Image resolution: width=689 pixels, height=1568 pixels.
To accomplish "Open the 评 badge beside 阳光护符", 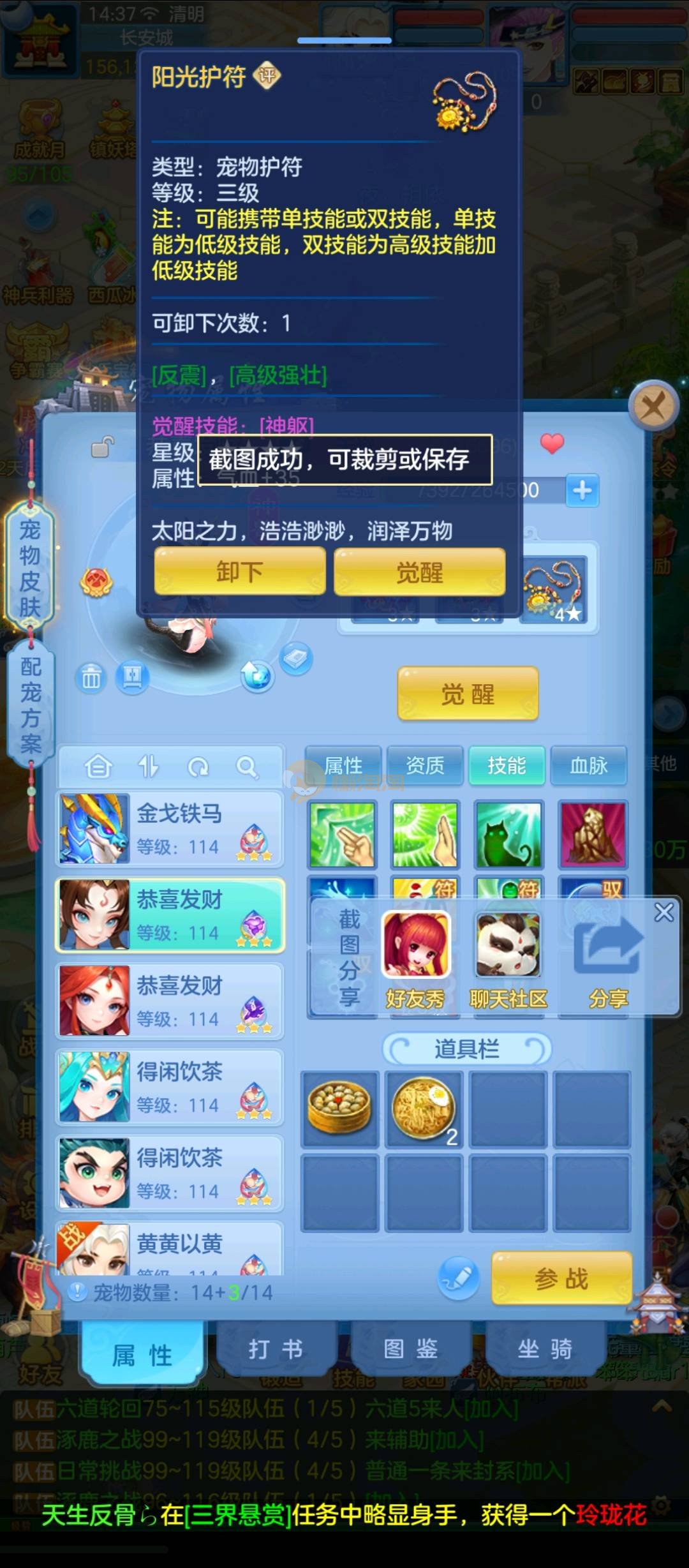I will pyautogui.click(x=267, y=76).
